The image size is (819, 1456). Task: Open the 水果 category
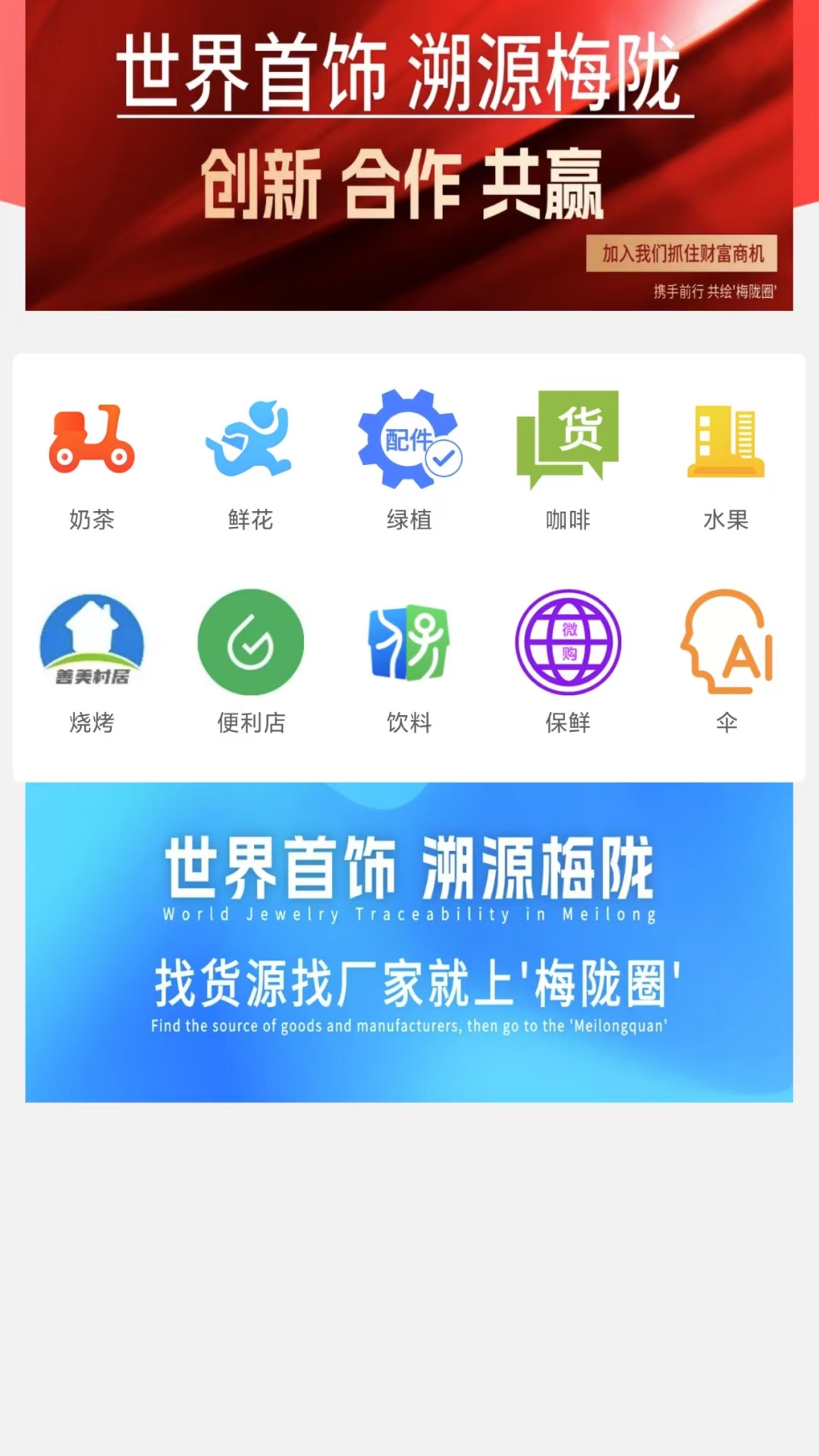click(726, 463)
